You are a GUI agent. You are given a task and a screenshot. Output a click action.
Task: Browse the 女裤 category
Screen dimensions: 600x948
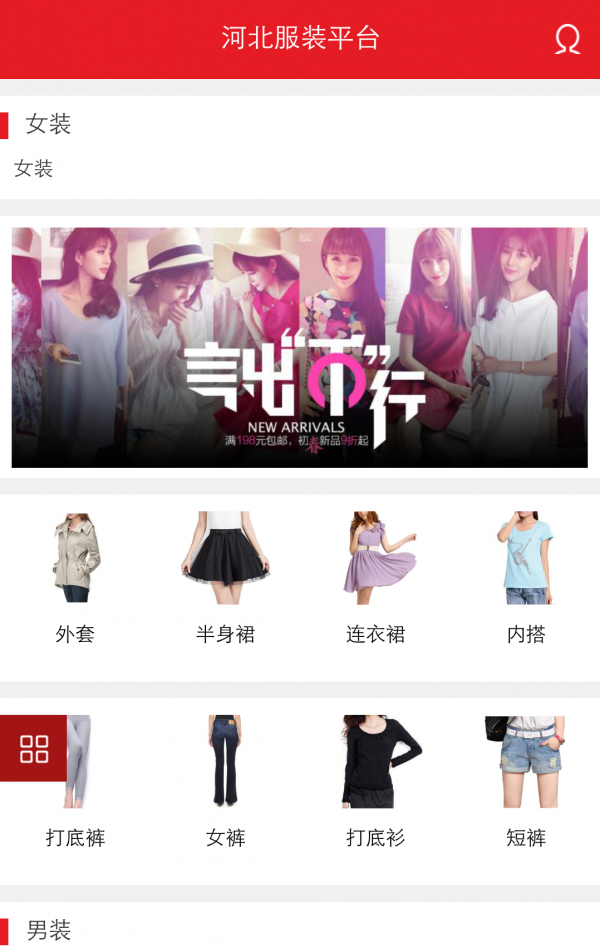click(x=225, y=780)
